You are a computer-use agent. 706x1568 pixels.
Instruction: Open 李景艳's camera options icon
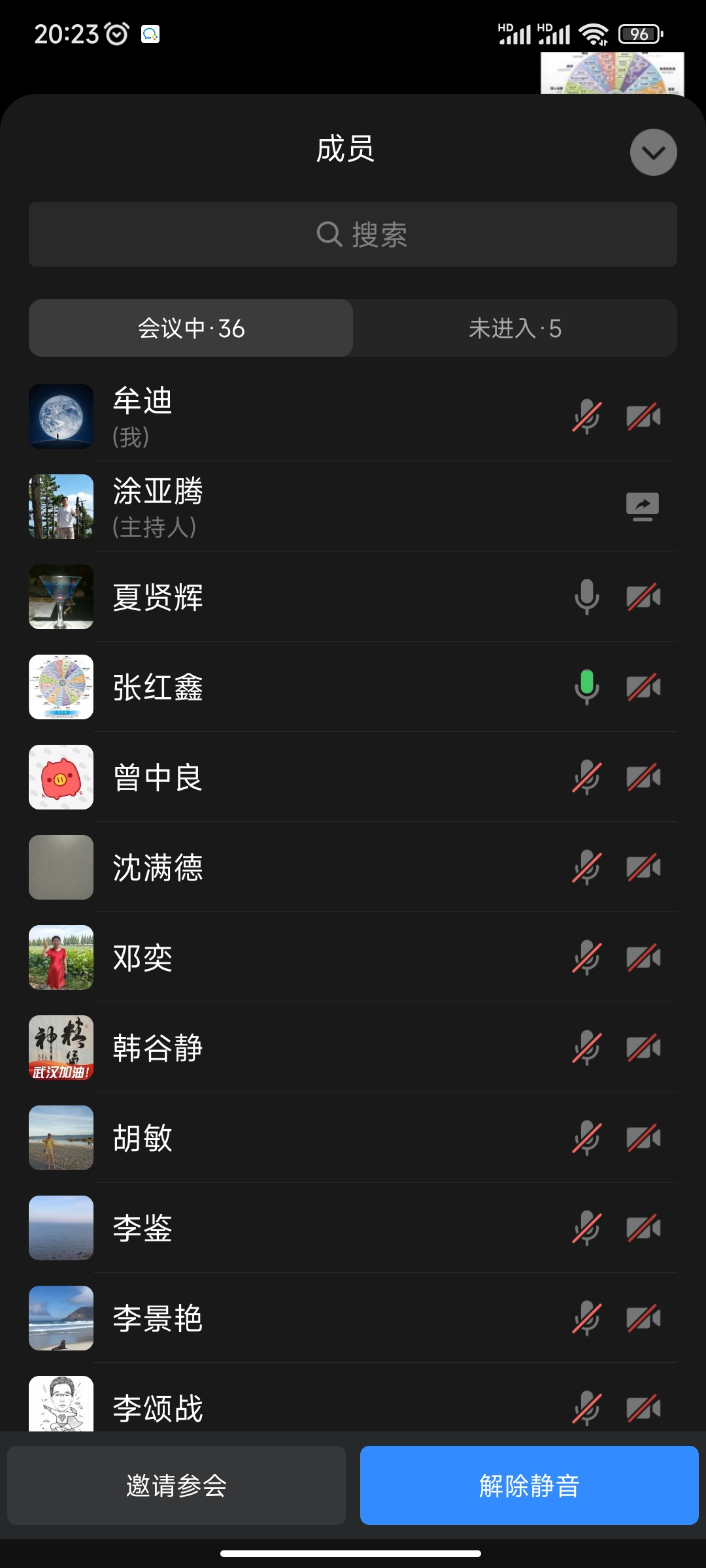tap(643, 1318)
